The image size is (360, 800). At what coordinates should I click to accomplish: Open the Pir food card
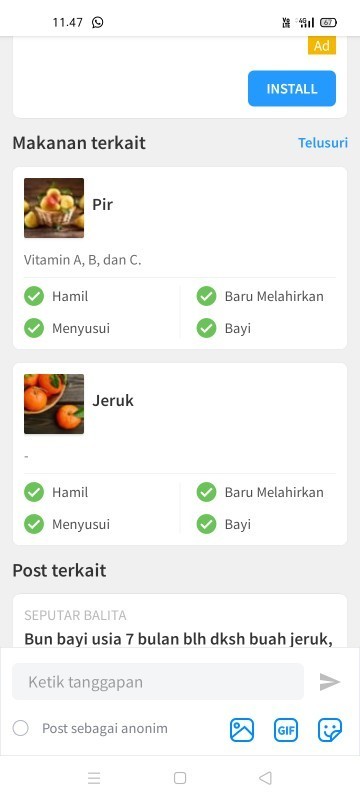click(x=179, y=258)
